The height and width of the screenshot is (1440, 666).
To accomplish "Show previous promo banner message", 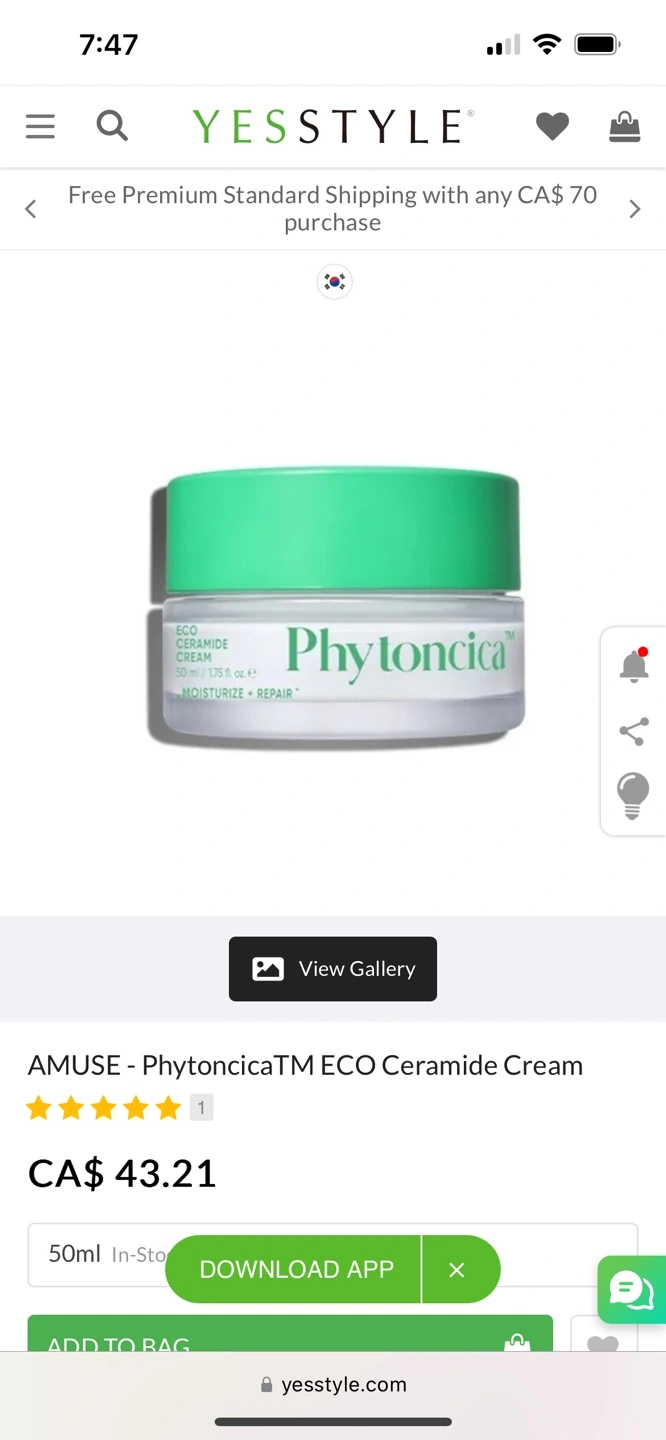I will click(31, 209).
